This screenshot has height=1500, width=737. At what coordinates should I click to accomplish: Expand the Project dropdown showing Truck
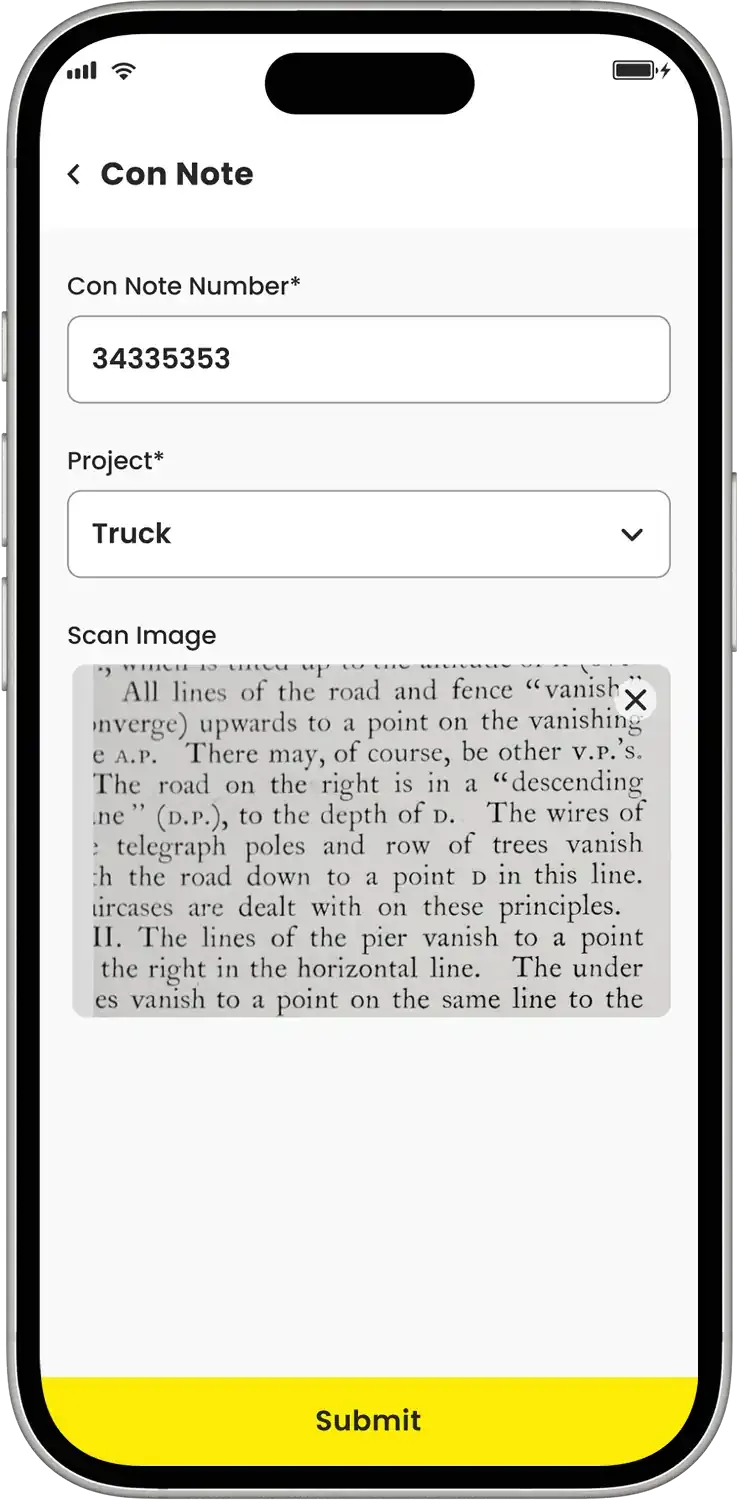click(x=368, y=534)
